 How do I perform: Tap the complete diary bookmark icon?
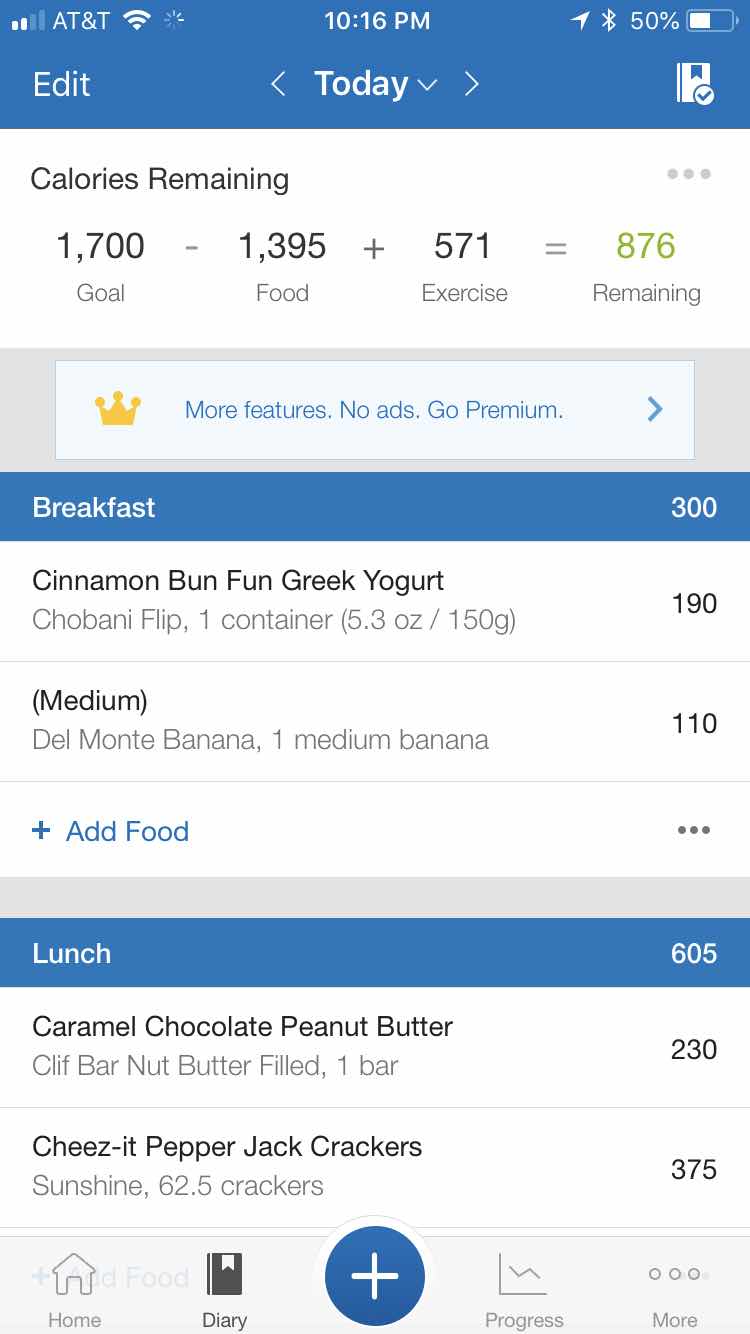(x=695, y=83)
